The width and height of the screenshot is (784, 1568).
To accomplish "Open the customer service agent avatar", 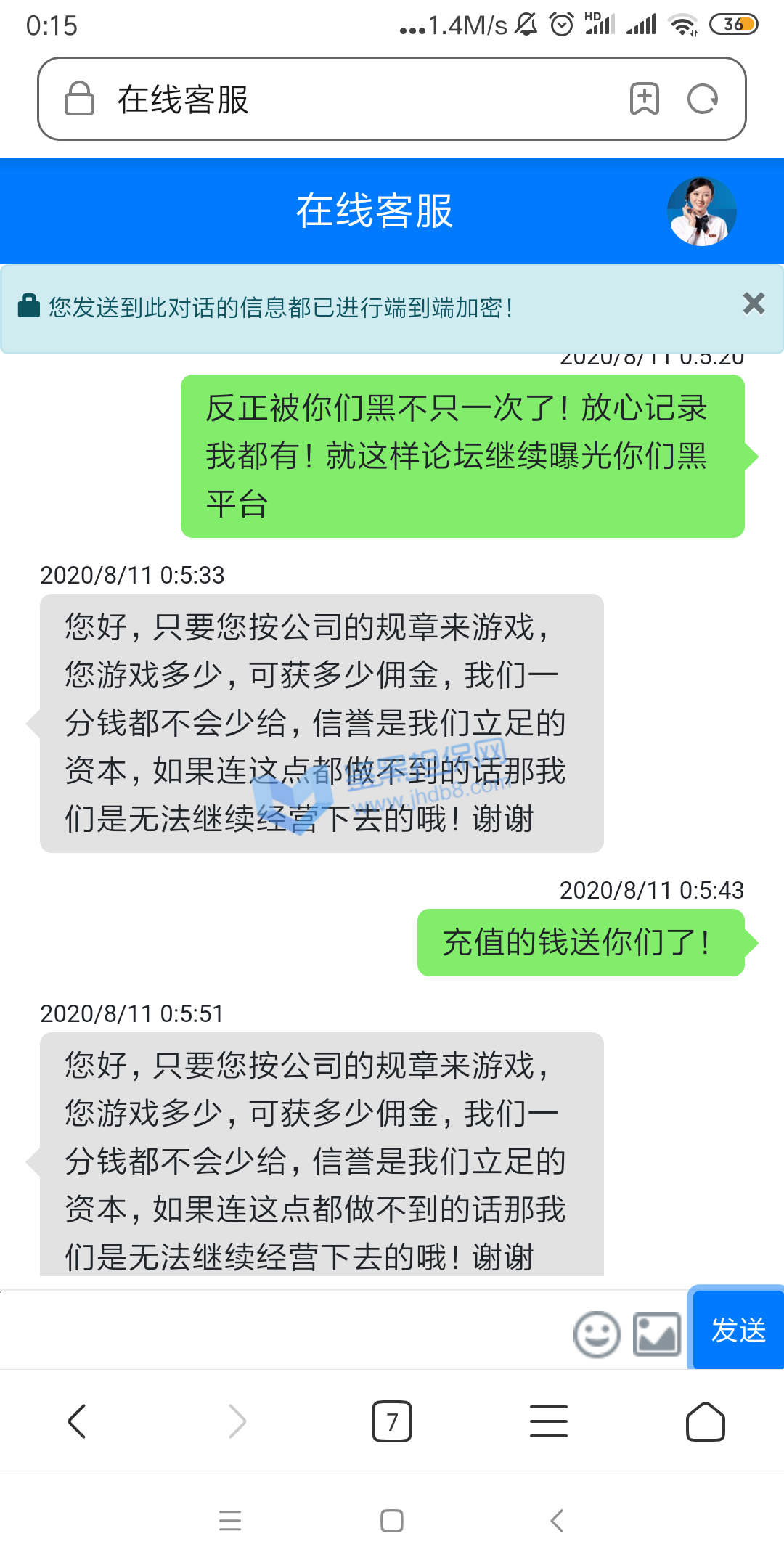I will click(701, 211).
